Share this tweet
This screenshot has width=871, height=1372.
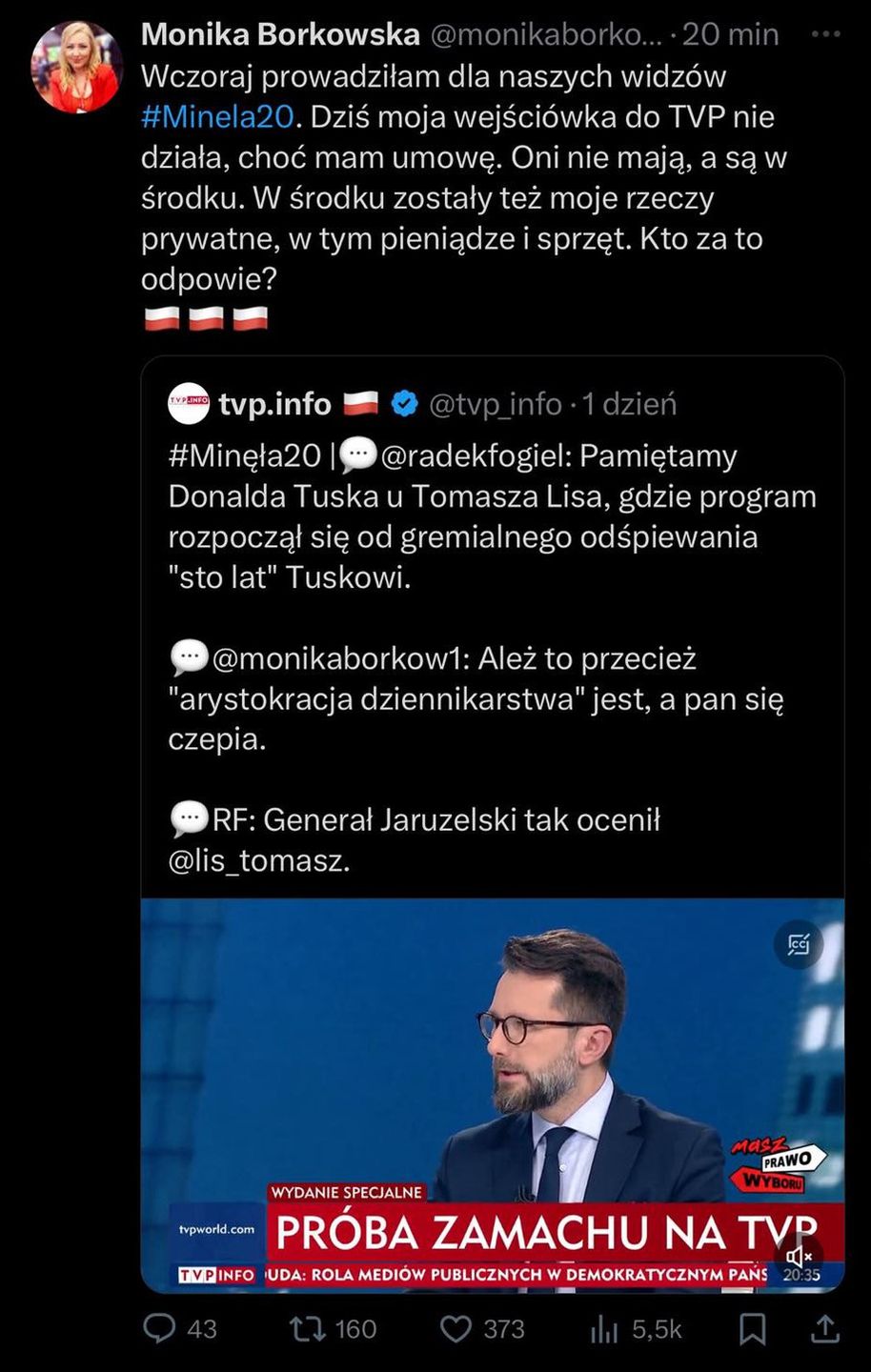point(824,1328)
